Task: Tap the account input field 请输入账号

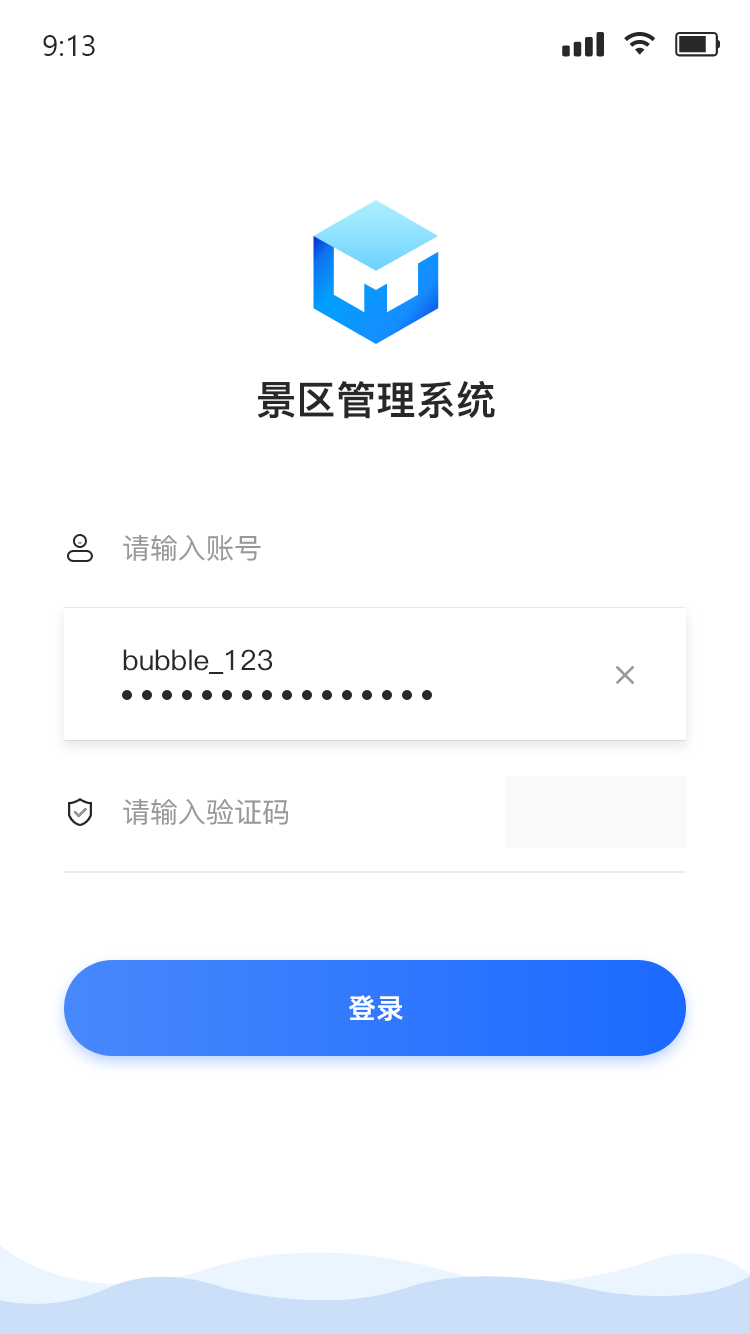Action: click(374, 548)
